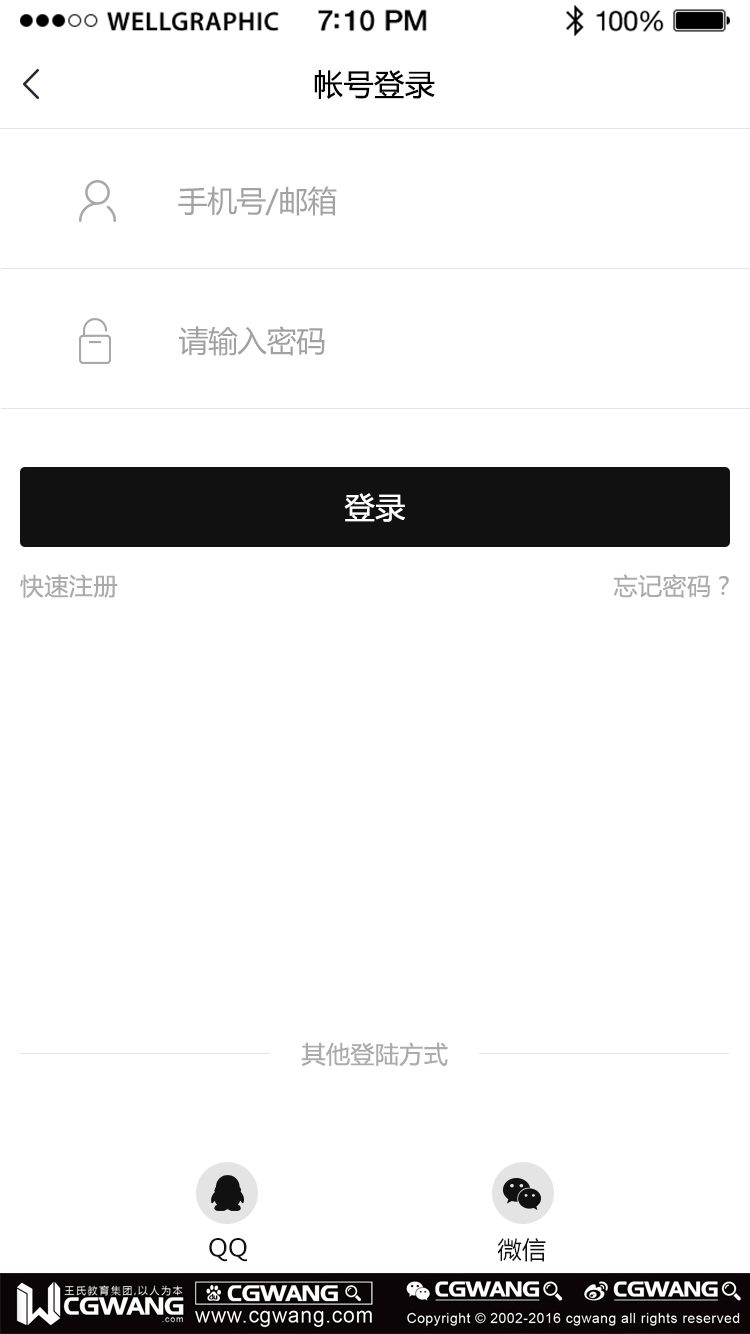Sign in with the QQ penguin icon

(x=227, y=1192)
